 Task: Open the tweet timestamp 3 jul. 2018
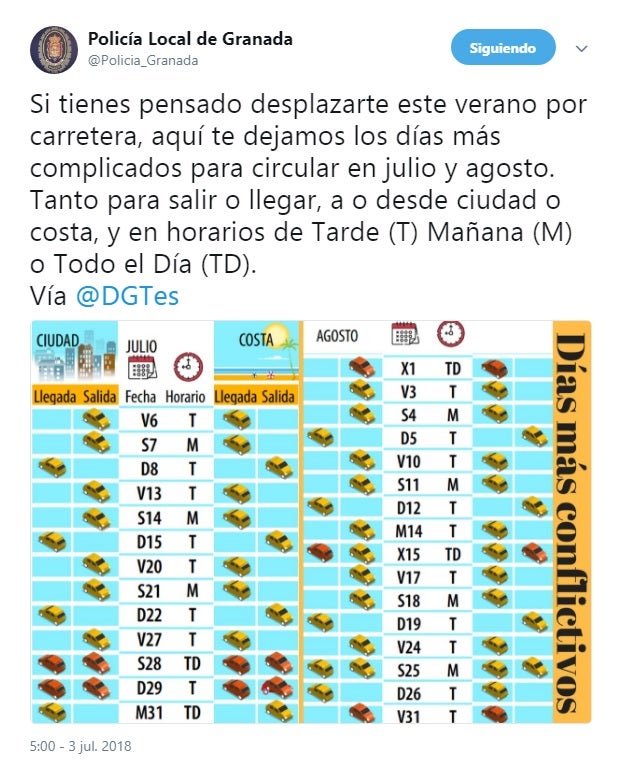click(81, 746)
